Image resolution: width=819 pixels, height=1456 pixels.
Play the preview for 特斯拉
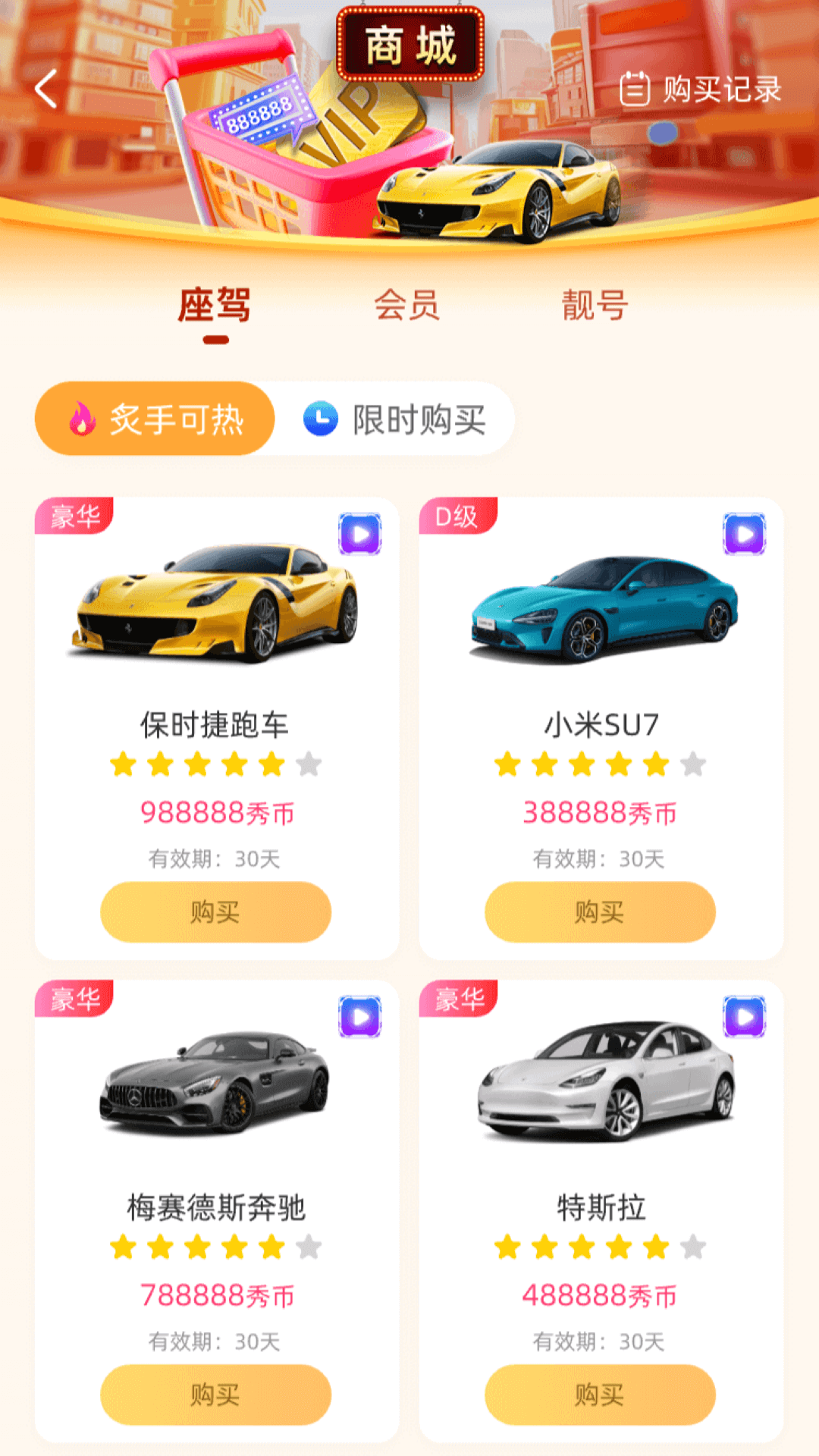click(744, 1016)
